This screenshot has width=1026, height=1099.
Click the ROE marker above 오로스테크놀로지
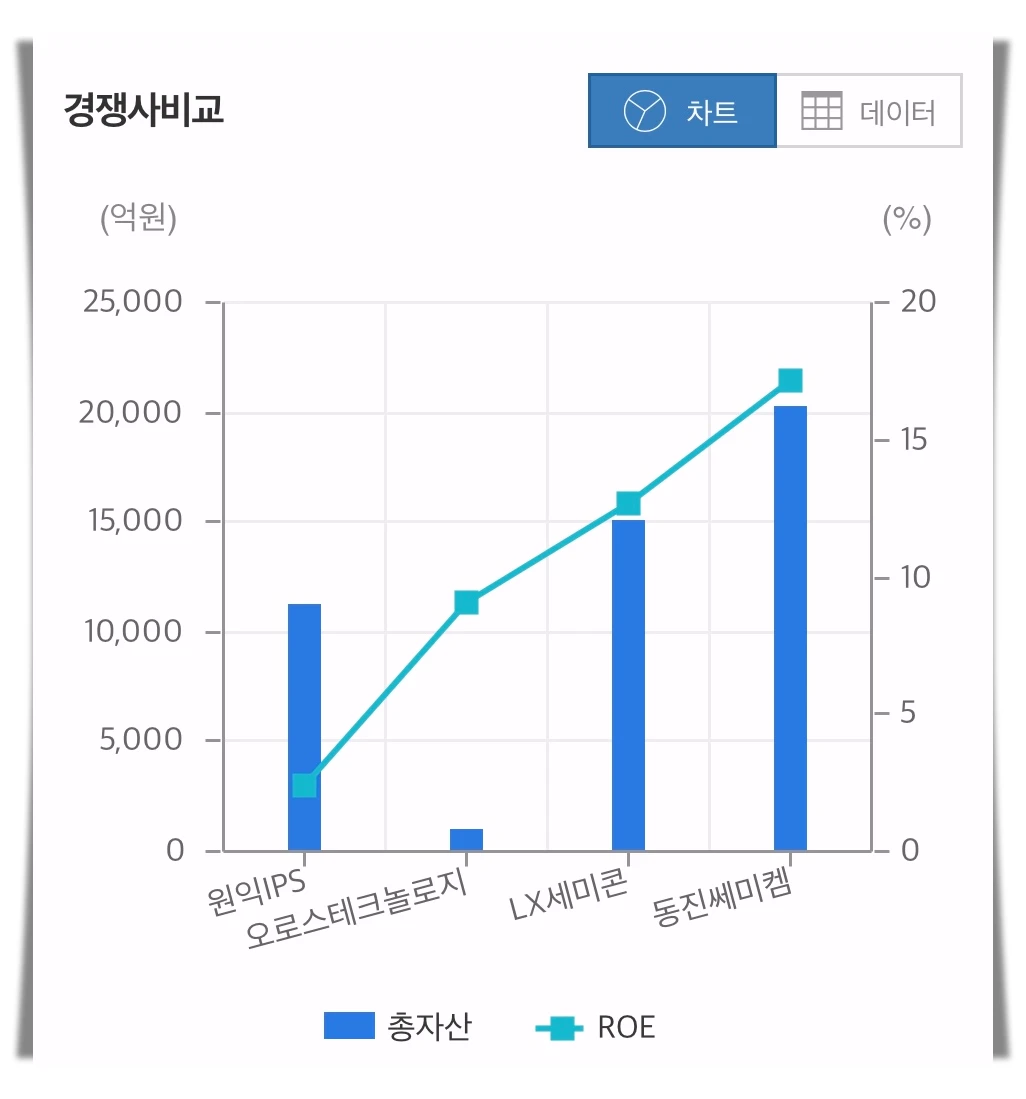466,602
